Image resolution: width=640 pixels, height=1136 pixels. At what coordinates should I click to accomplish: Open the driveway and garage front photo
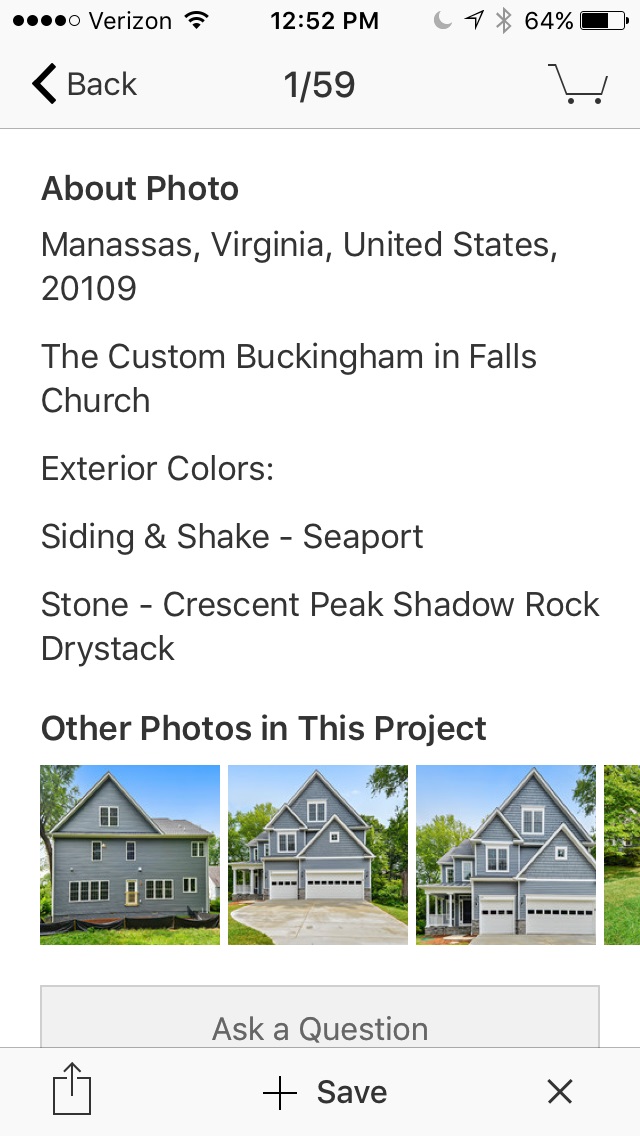point(318,855)
